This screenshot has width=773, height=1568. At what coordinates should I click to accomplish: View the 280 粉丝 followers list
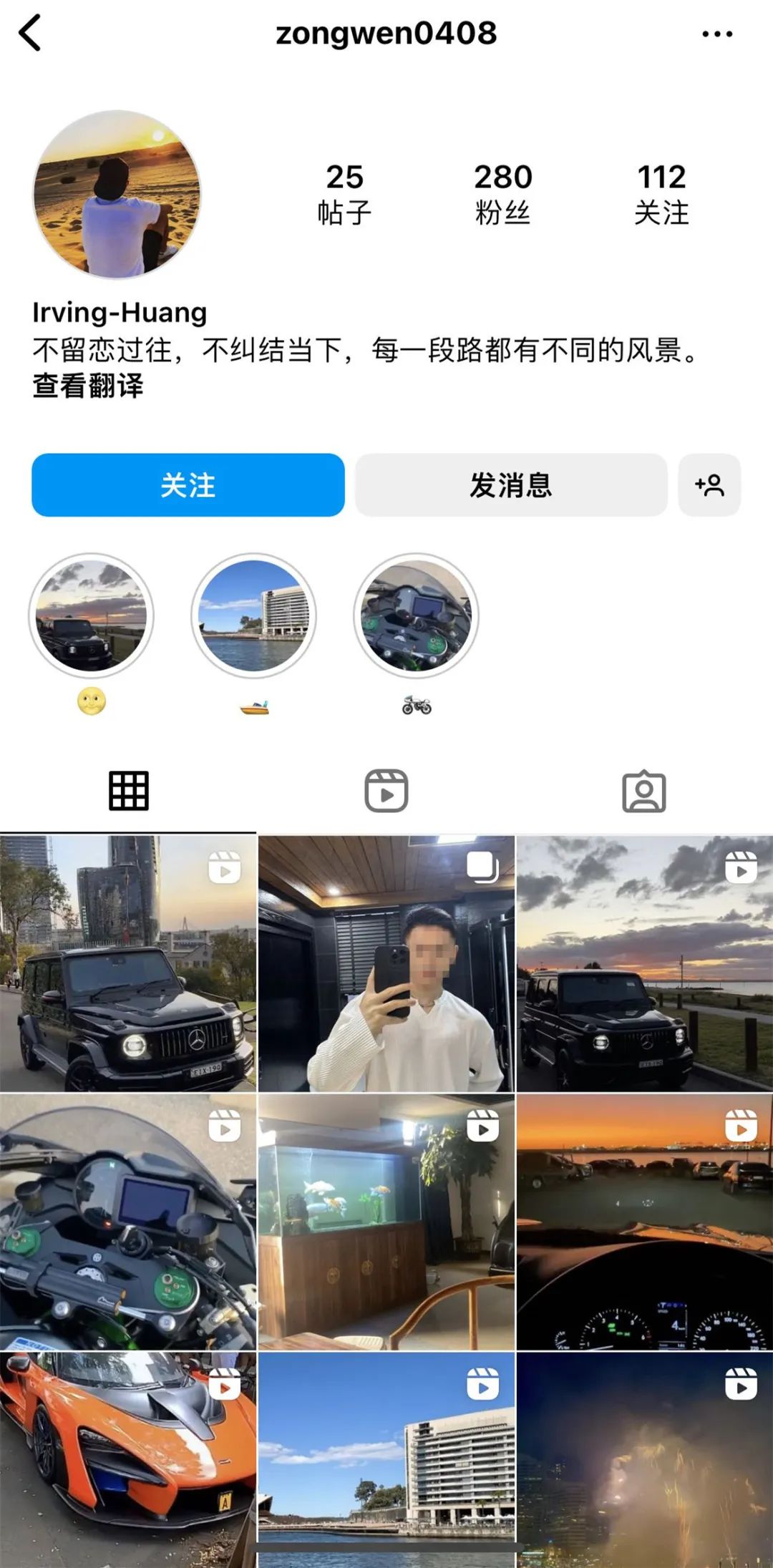(x=502, y=193)
